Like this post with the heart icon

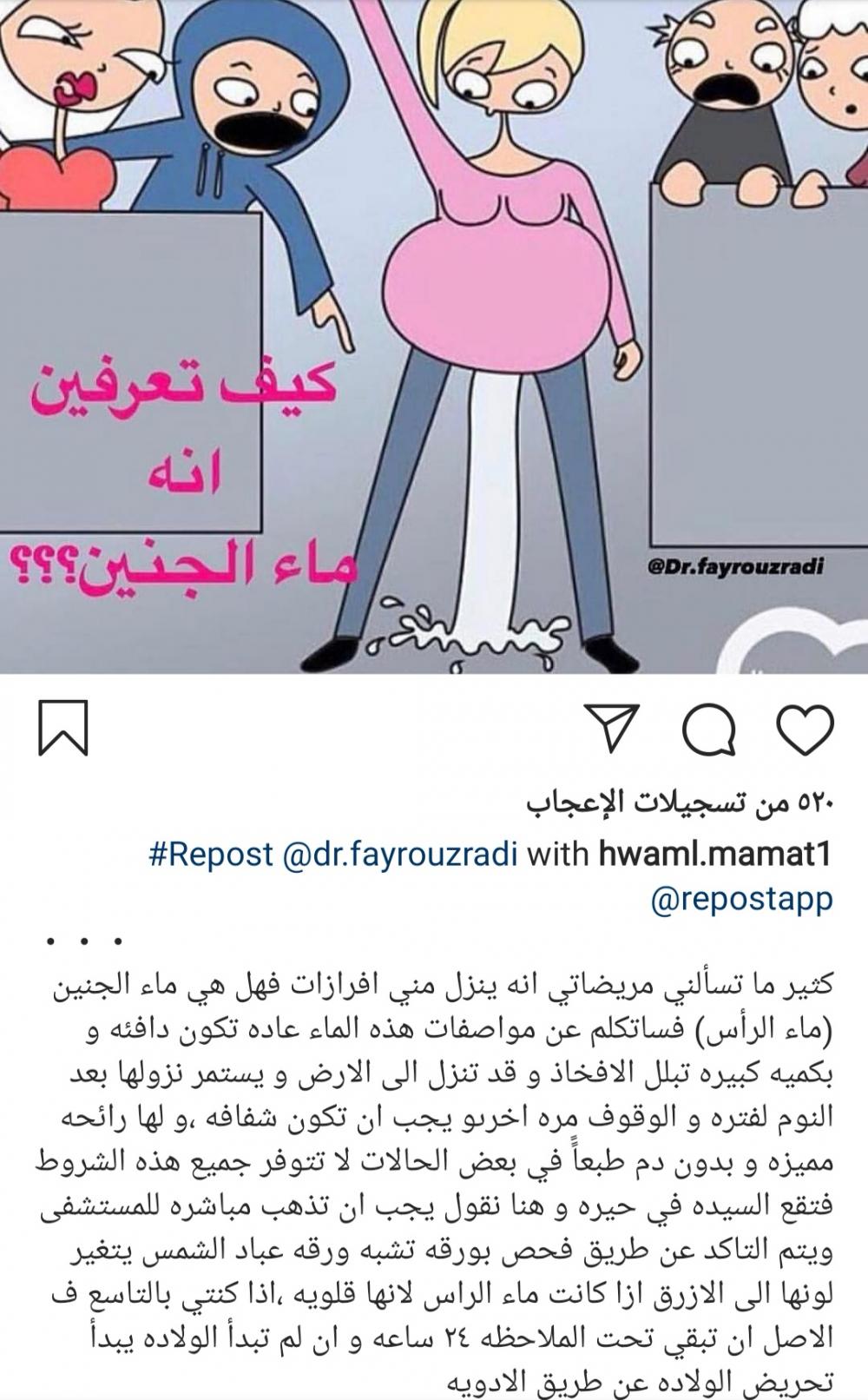[x=804, y=730]
